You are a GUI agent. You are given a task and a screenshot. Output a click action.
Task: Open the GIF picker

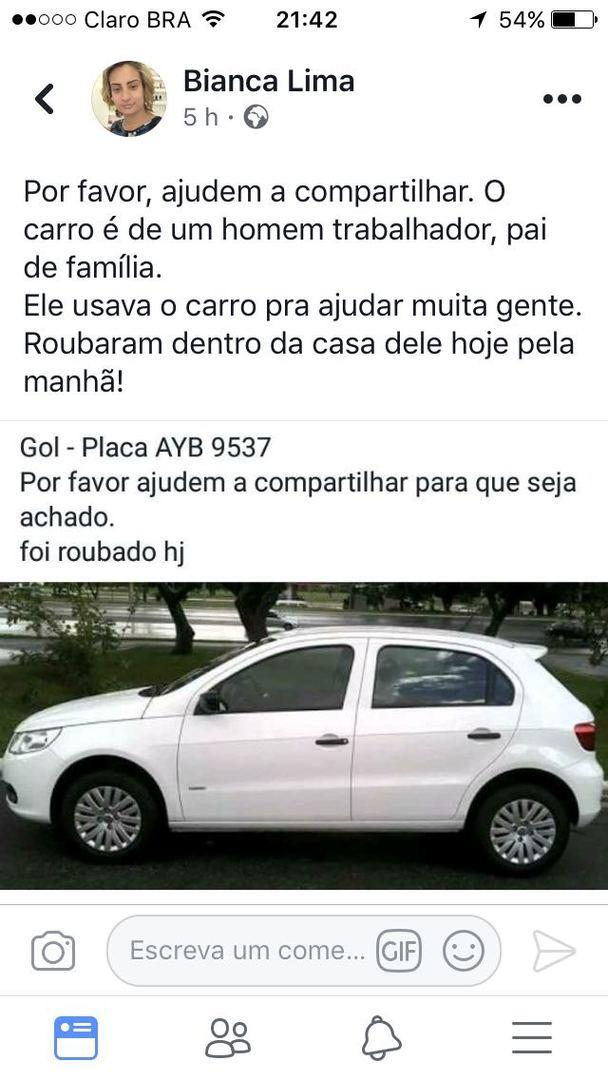398,950
